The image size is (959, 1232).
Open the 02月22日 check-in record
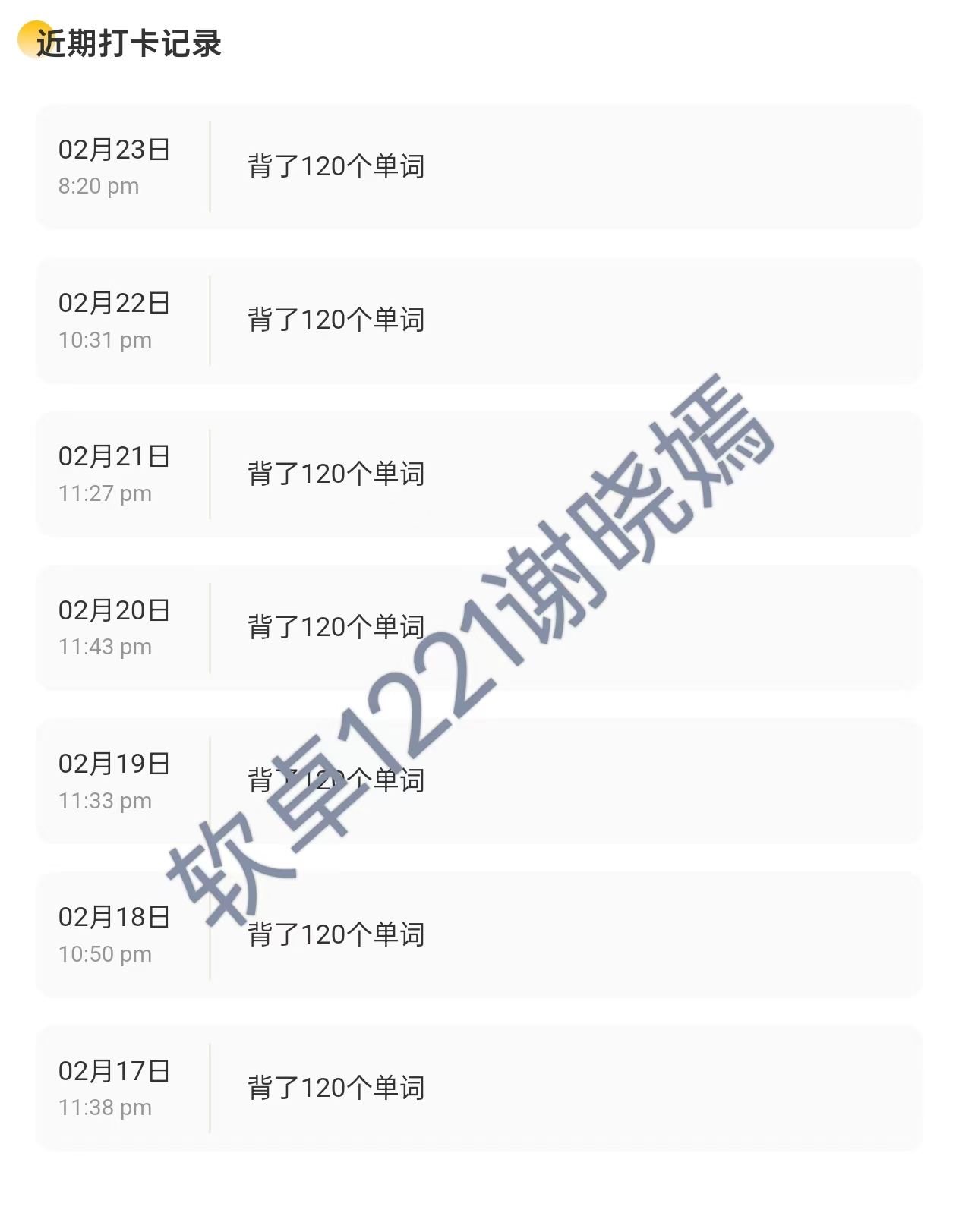[x=479, y=320]
